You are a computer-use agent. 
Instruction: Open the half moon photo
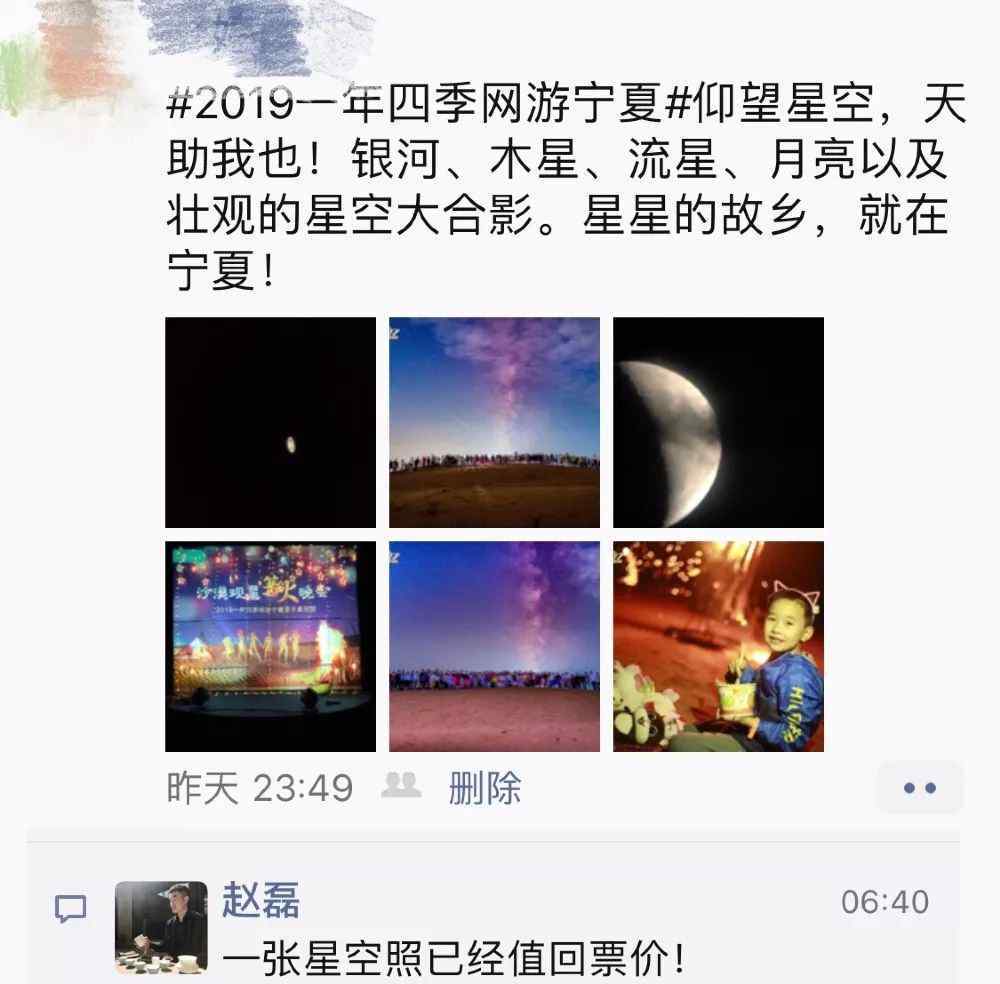[x=718, y=422]
